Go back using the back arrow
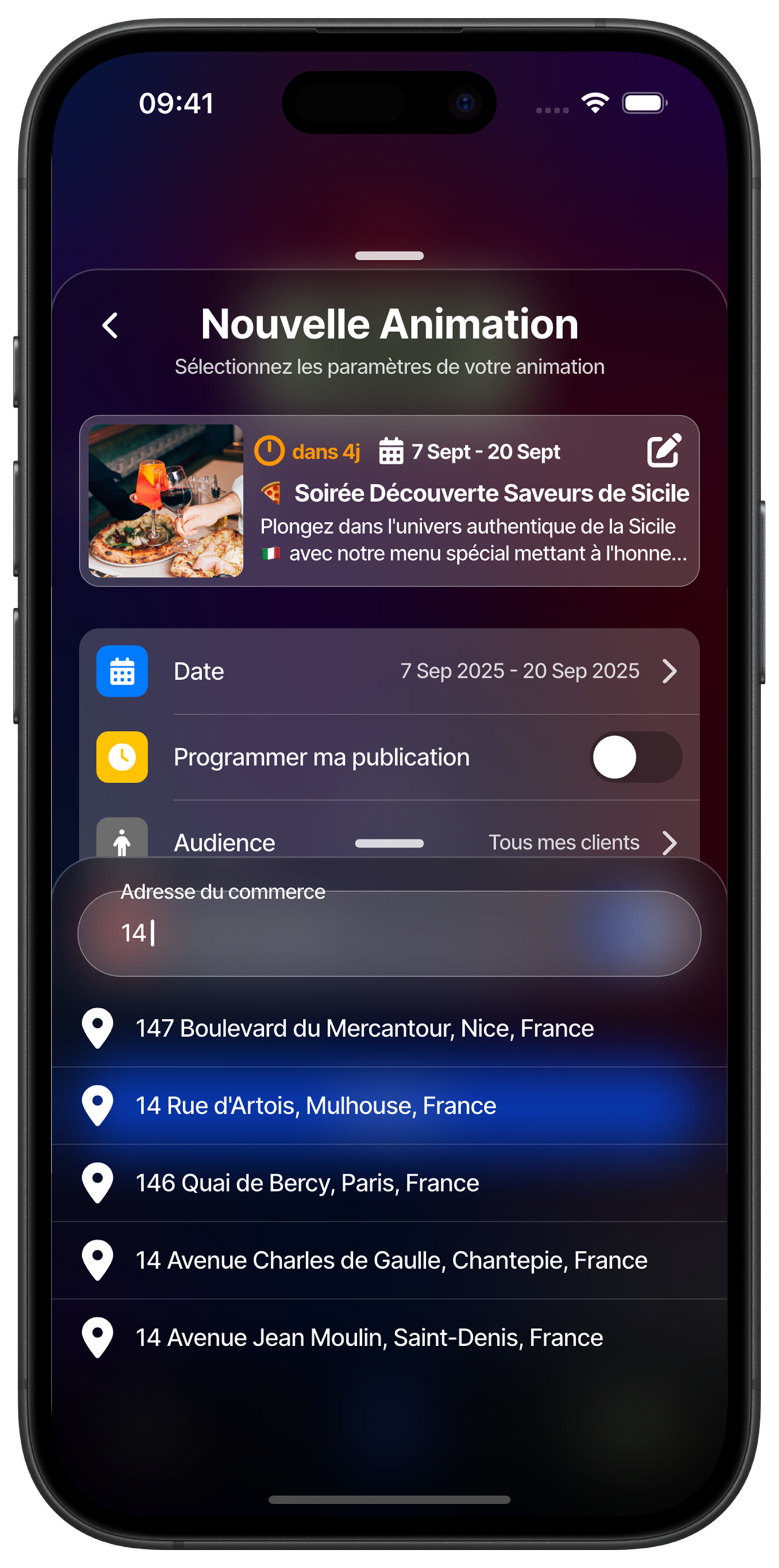This screenshot has height=1568, width=779. 110,326
